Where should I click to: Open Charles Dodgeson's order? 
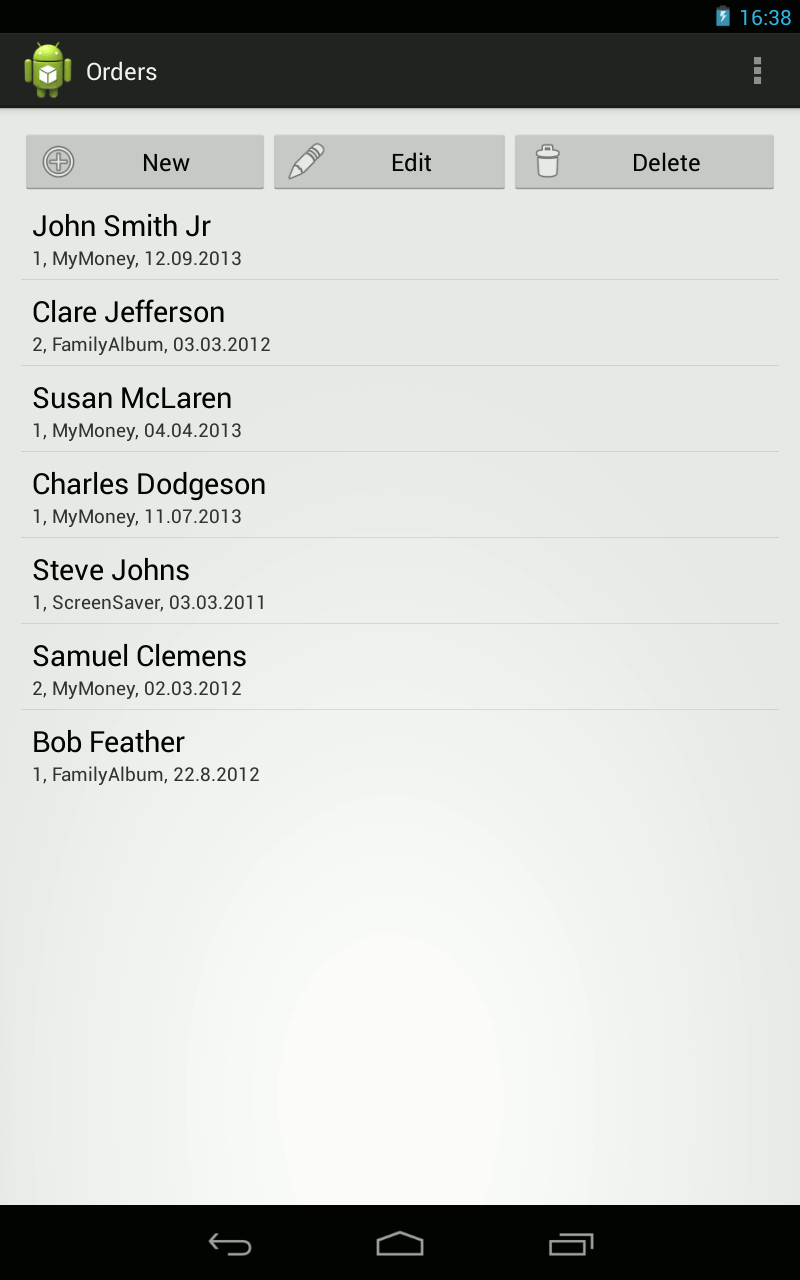(x=400, y=496)
